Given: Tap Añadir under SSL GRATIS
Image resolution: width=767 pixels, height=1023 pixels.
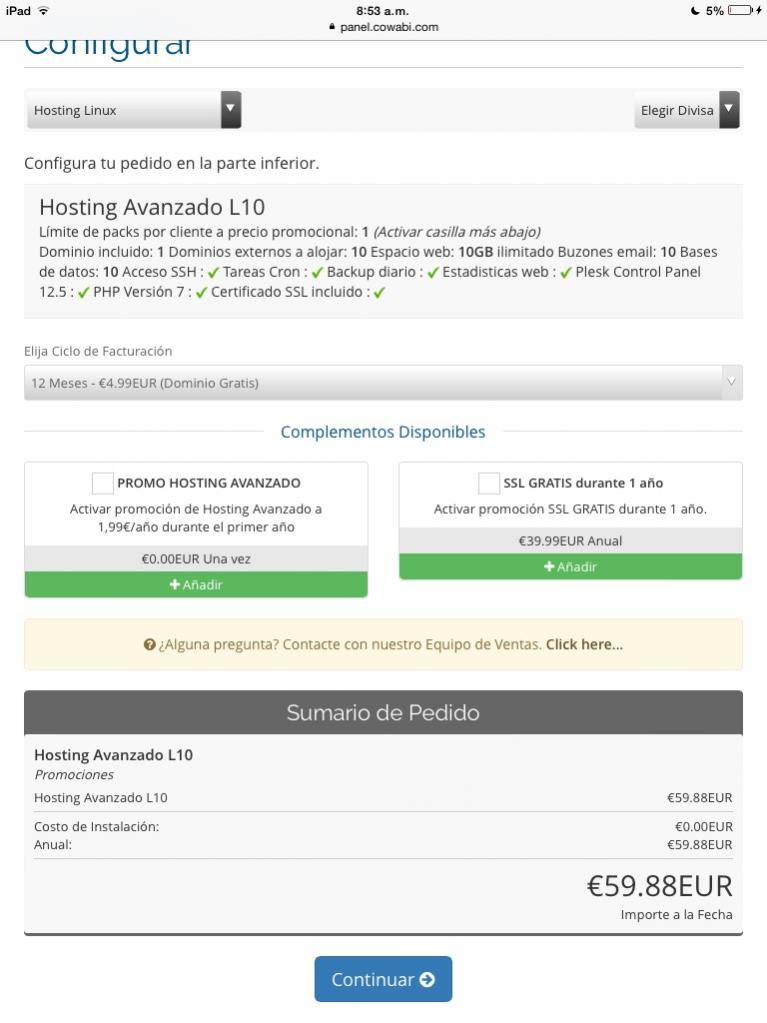Looking at the screenshot, I should pos(570,567).
